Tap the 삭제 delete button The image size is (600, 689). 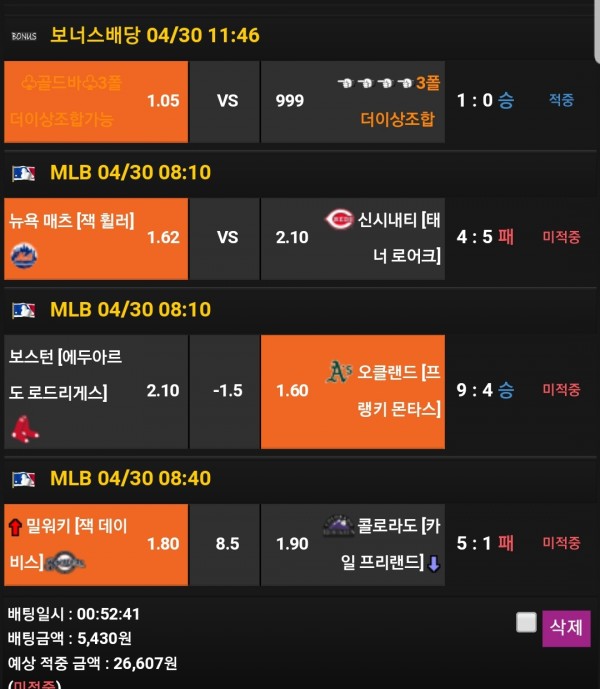(x=566, y=628)
